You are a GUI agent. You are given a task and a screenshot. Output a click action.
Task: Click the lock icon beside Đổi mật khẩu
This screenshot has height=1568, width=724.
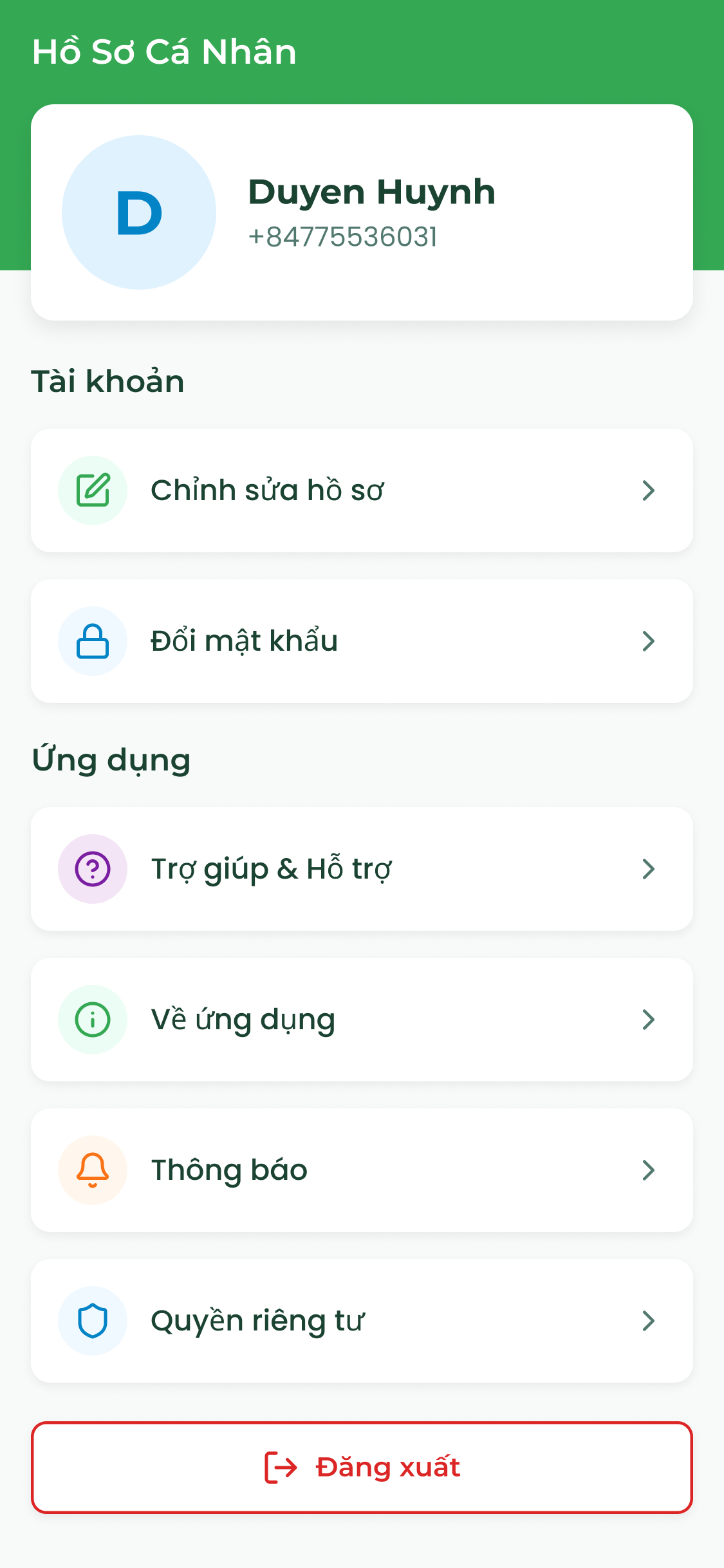click(92, 640)
